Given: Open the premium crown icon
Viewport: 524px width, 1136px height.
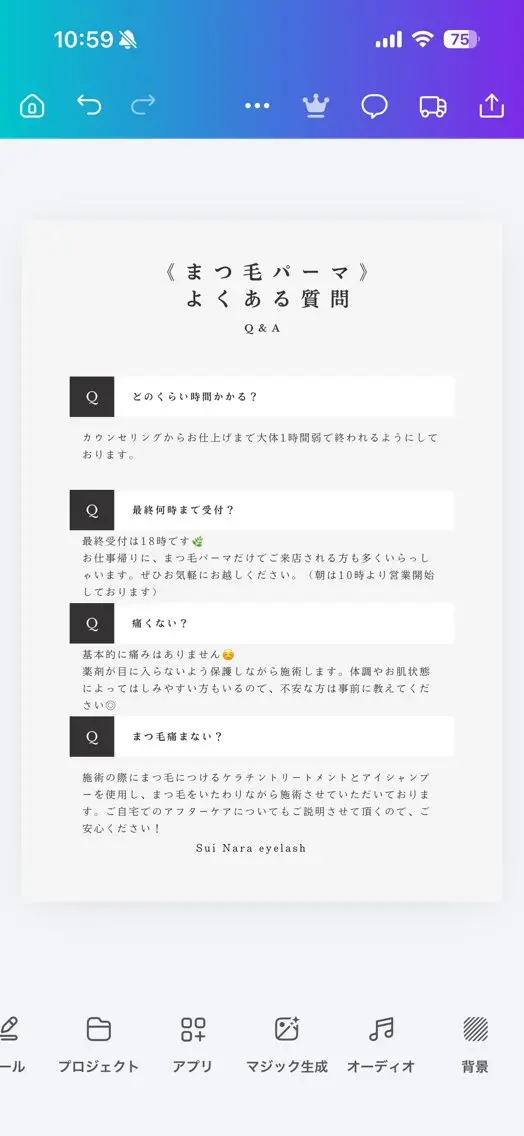Looking at the screenshot, I should pos(315,106).
